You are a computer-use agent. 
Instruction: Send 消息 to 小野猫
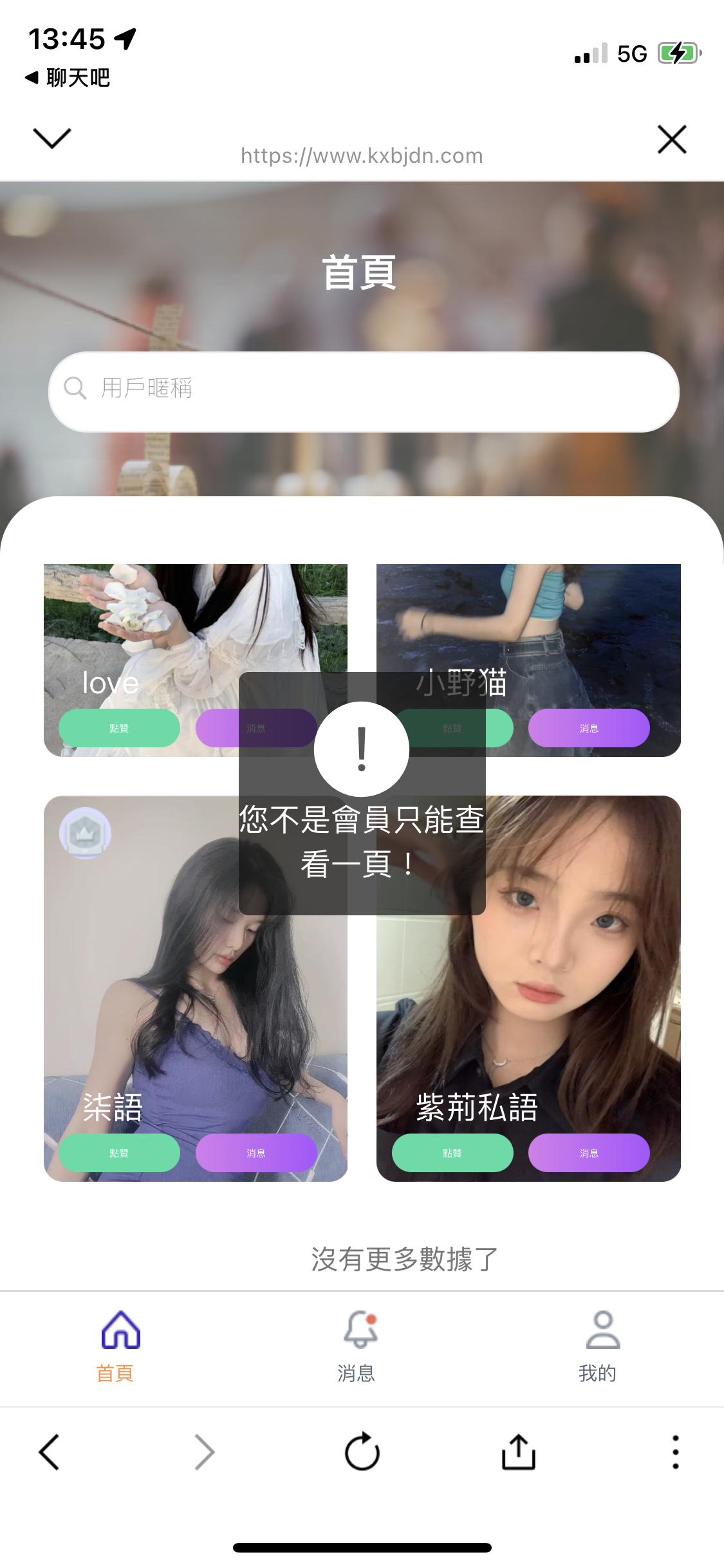click(589, 728)
